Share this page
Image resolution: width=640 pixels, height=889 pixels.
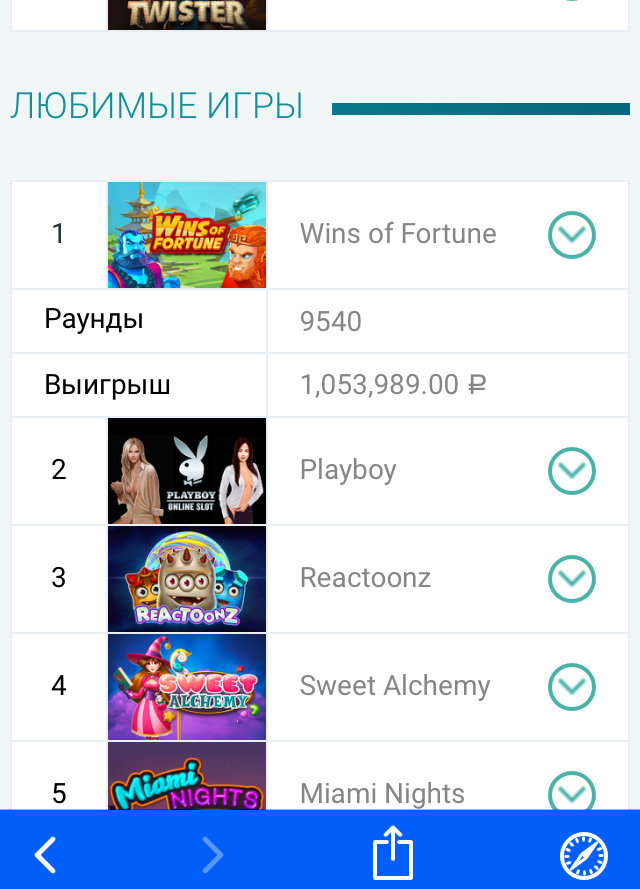tap(393, 853)
